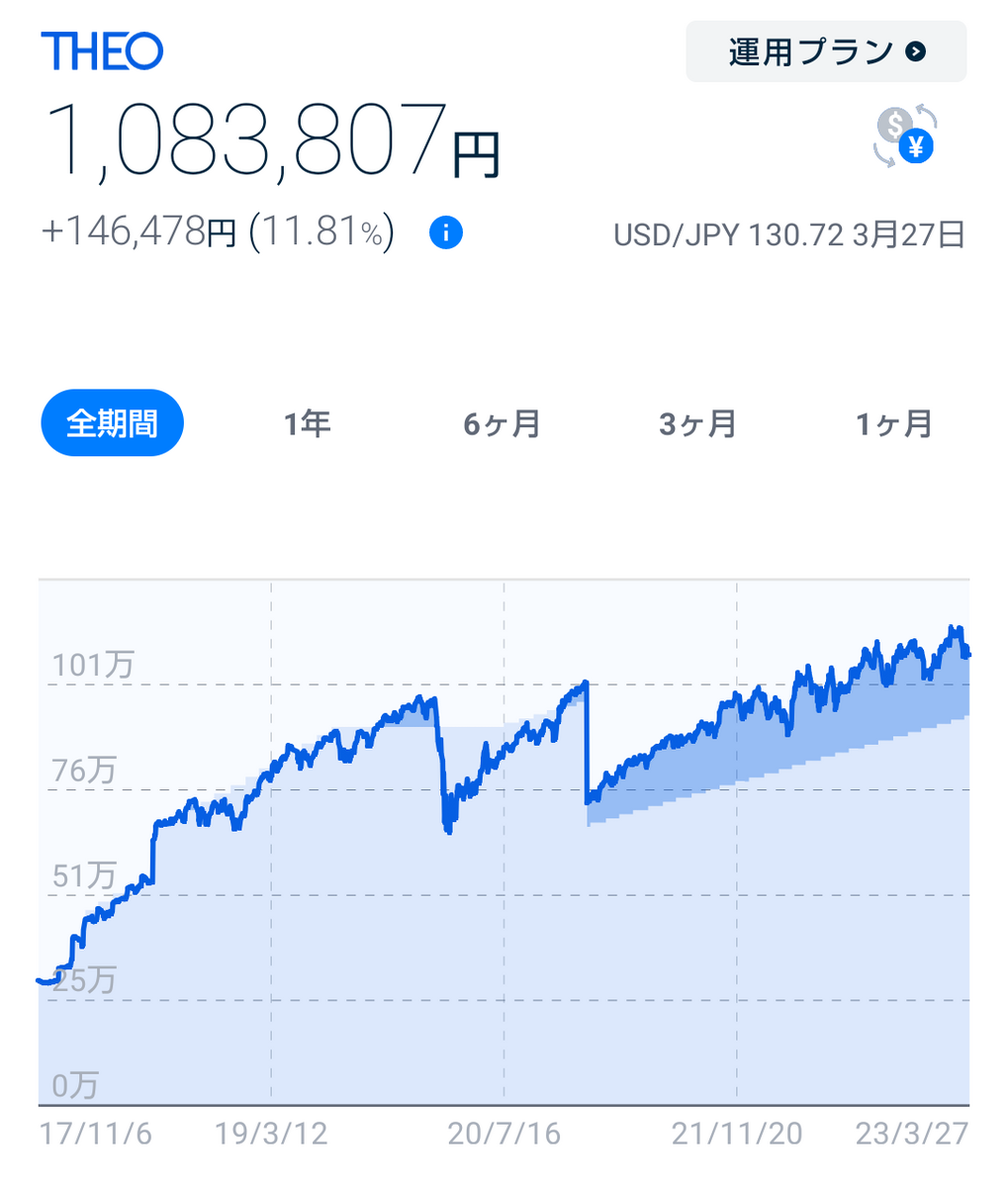Switch chart to 1年
Viewport: 1008px width, 1187px height.
point(307,424)
